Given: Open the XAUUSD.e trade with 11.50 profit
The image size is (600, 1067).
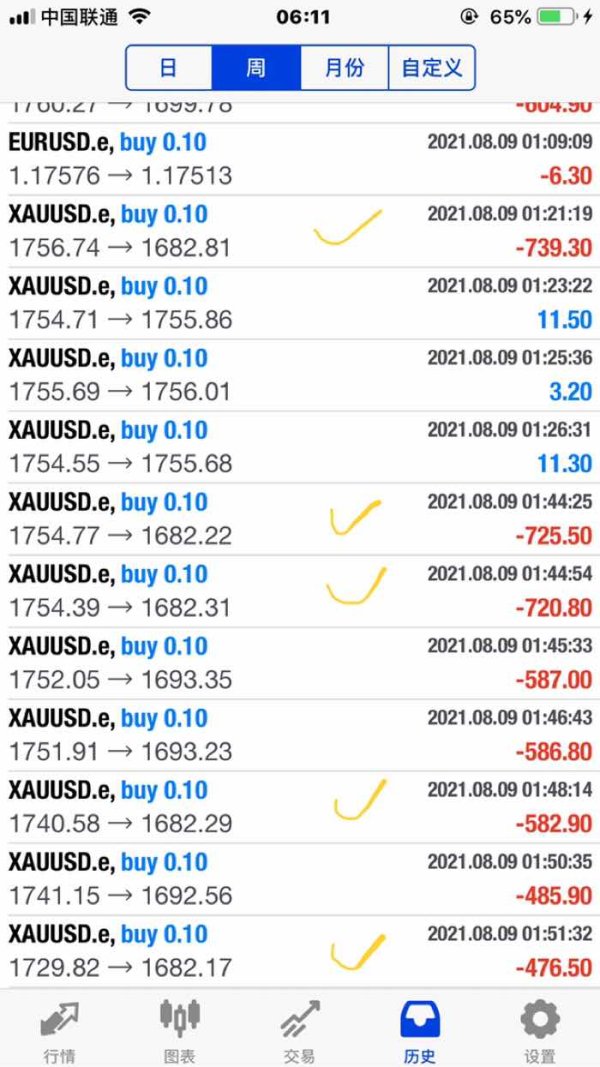Looking at the screenshot, I should 300,303.
